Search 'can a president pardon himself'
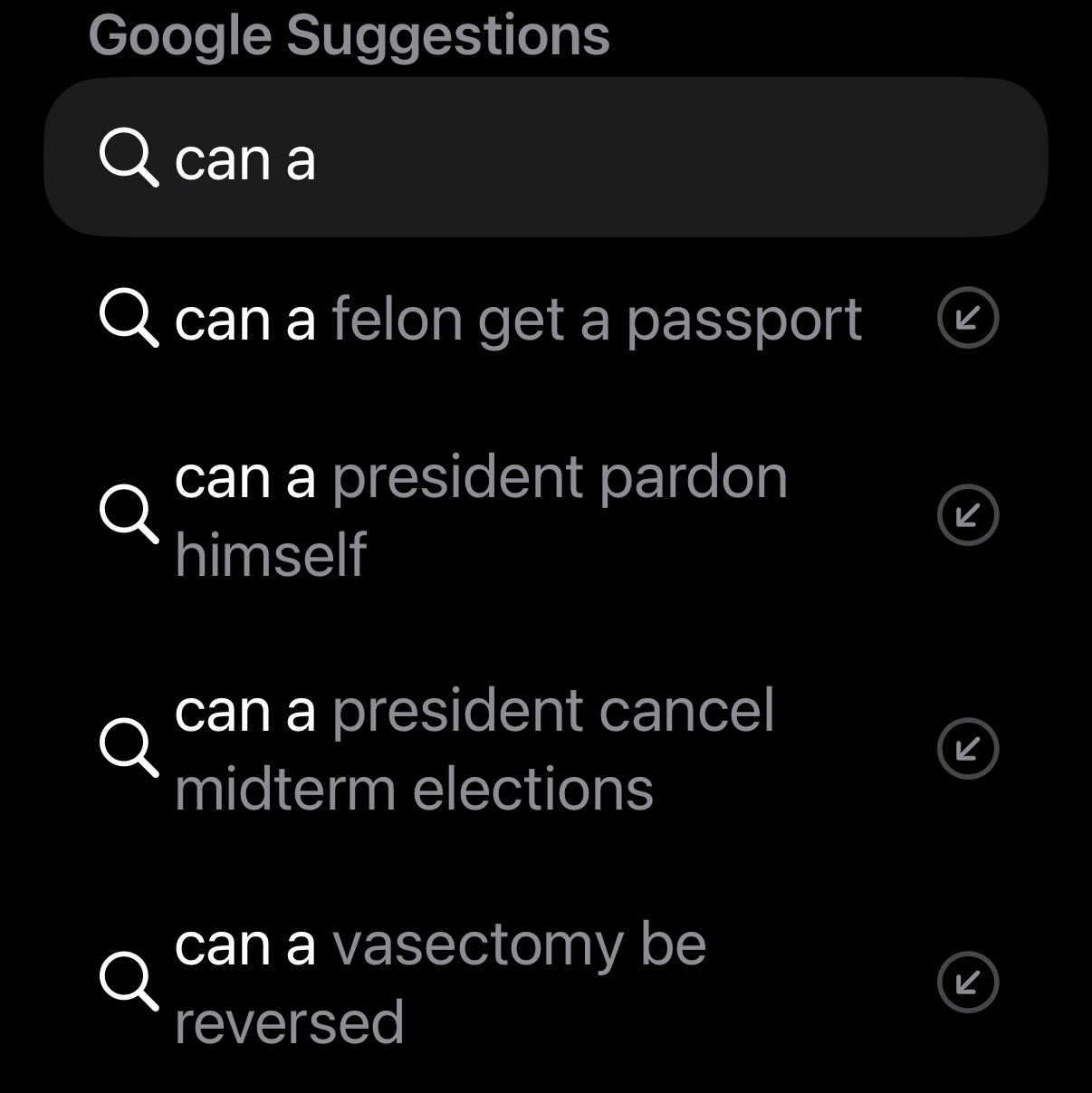 pyautogui.click(x=480, y=515)
